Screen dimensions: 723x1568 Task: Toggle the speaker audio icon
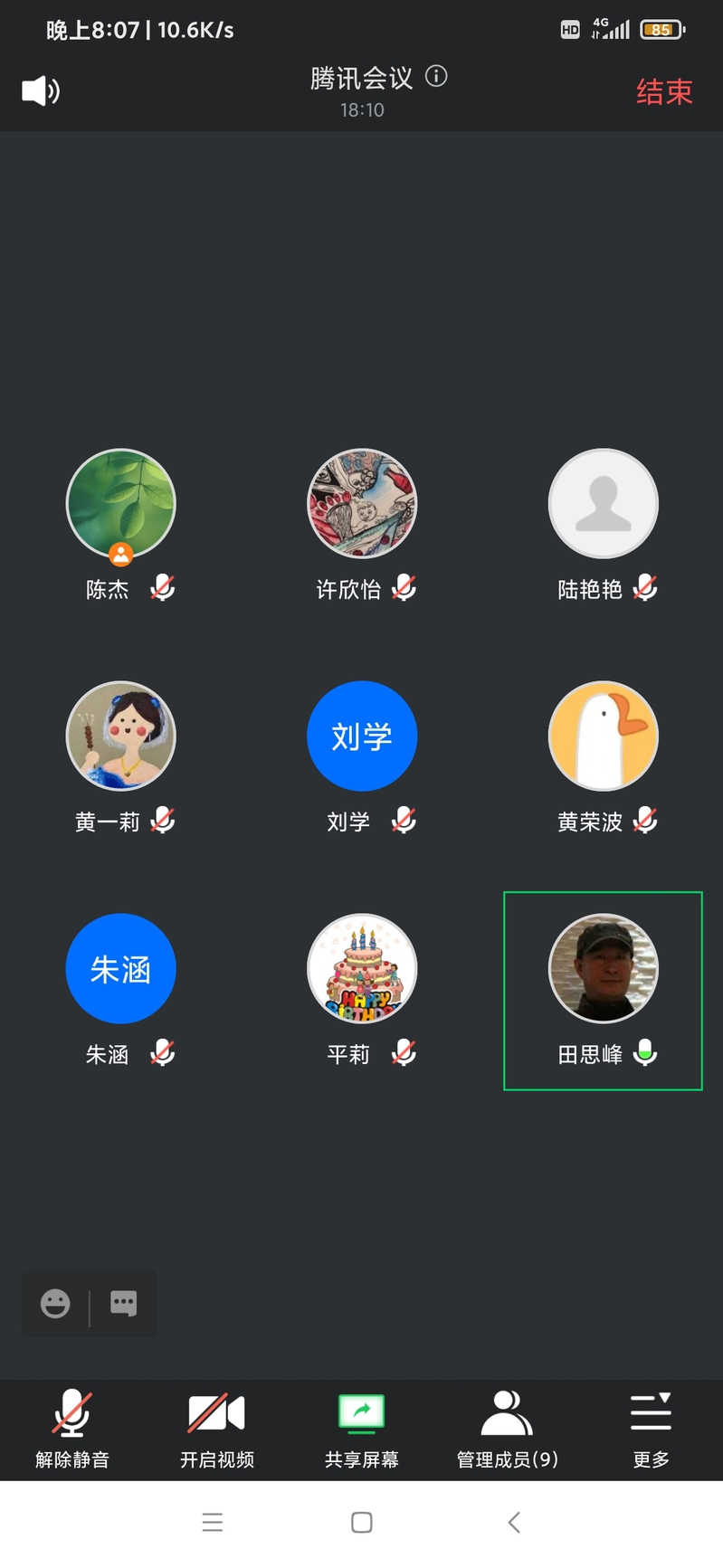(41, 90)
